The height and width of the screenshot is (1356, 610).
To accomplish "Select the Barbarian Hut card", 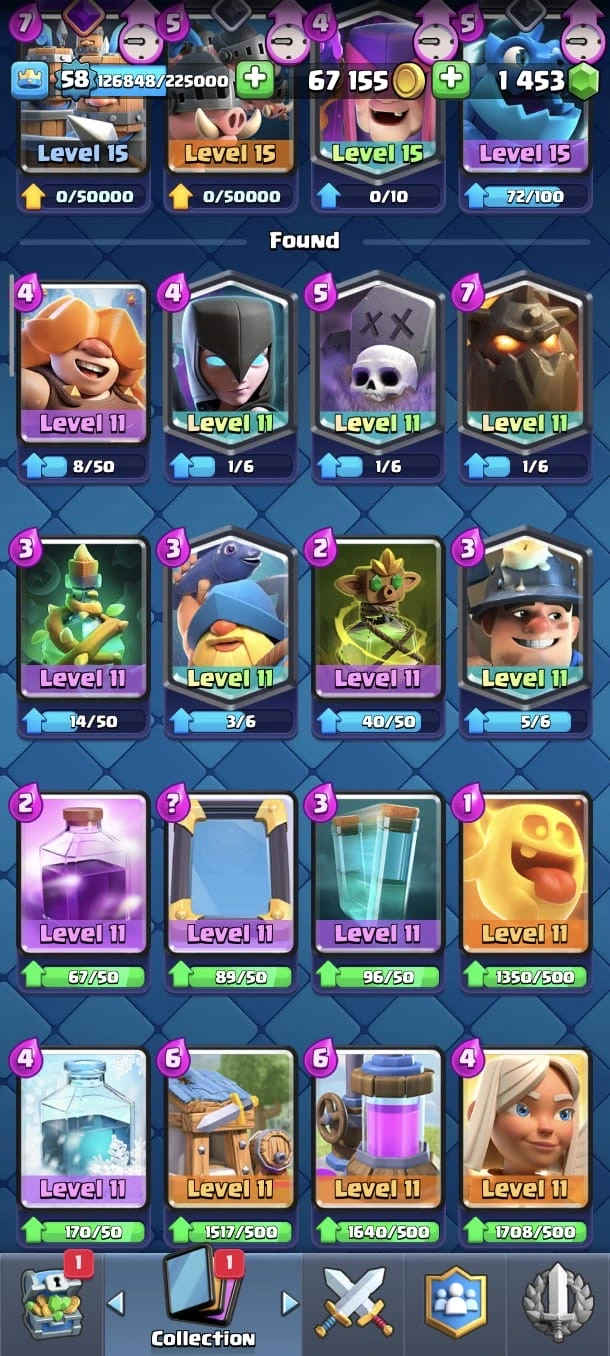I will click(230, 1125).
